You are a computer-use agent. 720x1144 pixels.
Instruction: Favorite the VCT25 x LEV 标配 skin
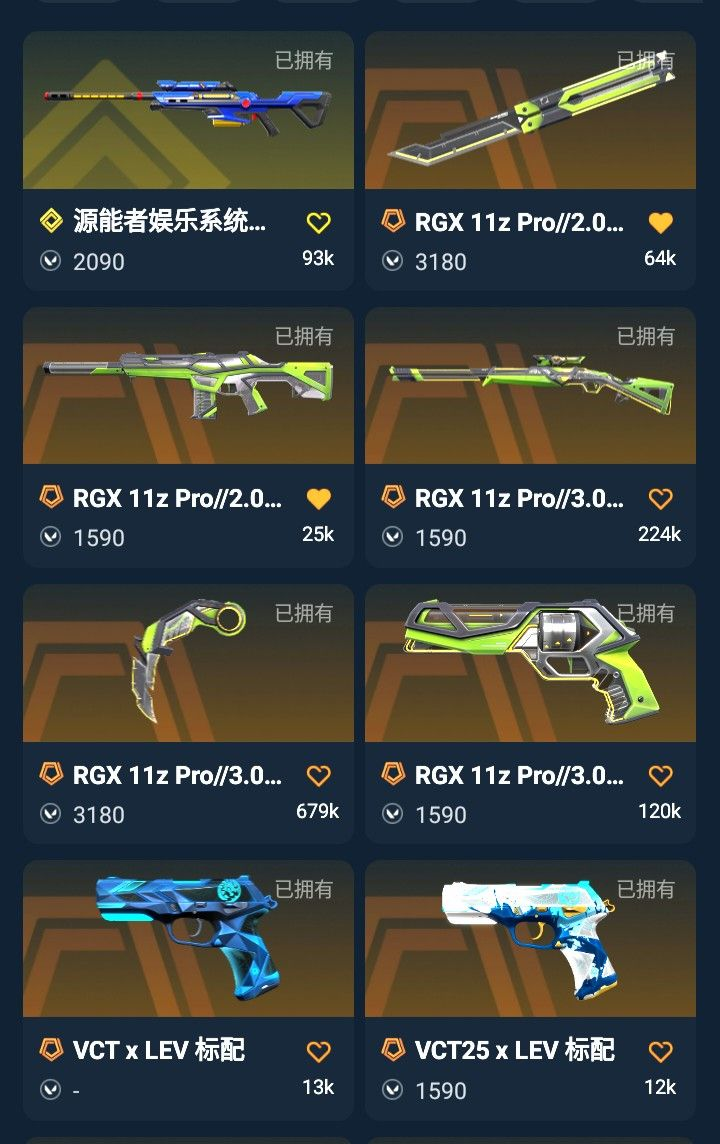[x=660, y=1052]
